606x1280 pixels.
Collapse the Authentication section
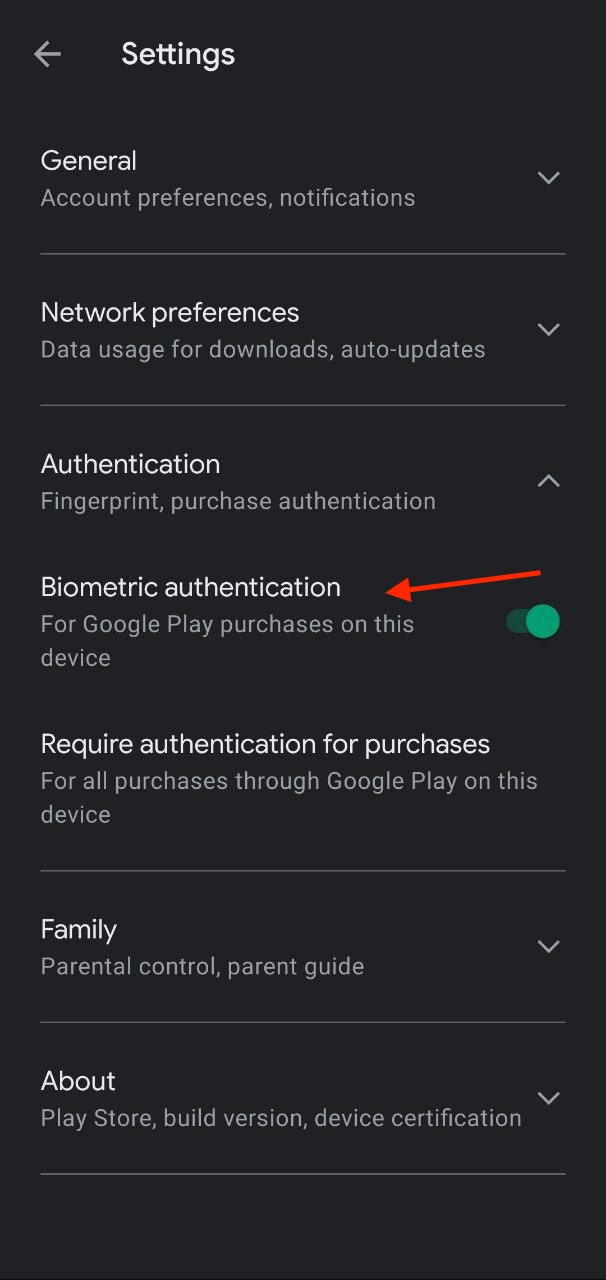coord(548,481)
